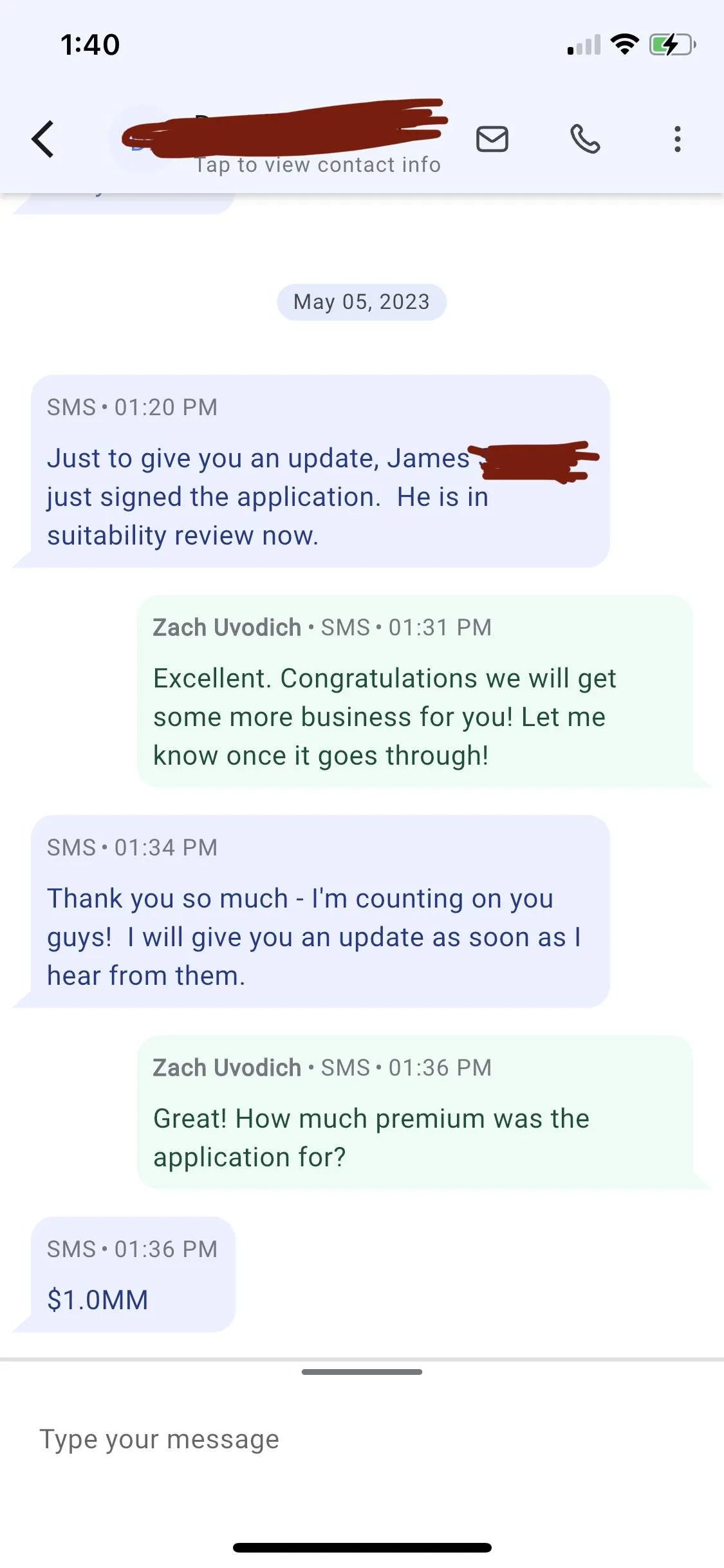The height and width of the screenshot is (1568, 724).
Task: Open the three-dot overflow menu
Action: pos(677,139)
